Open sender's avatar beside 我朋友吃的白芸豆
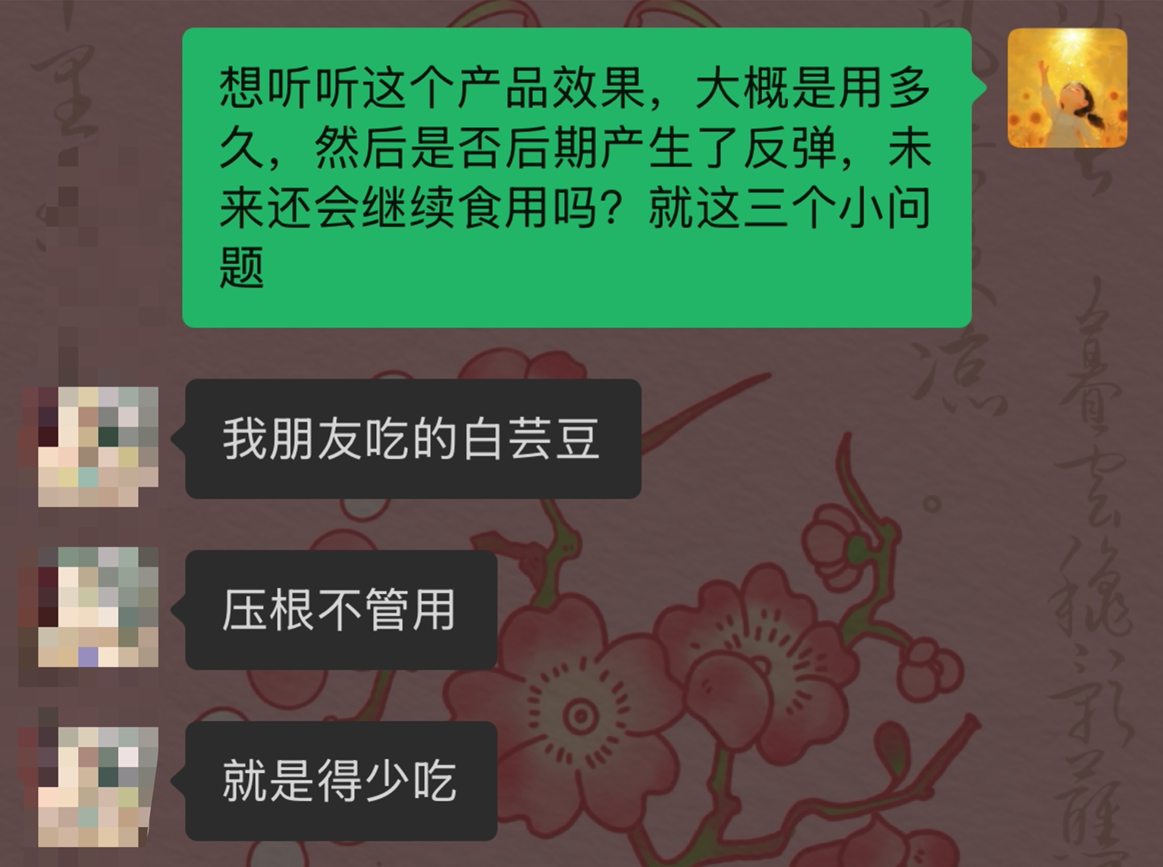This screenshot has height=867, width=1163. [x=98, y=446]
